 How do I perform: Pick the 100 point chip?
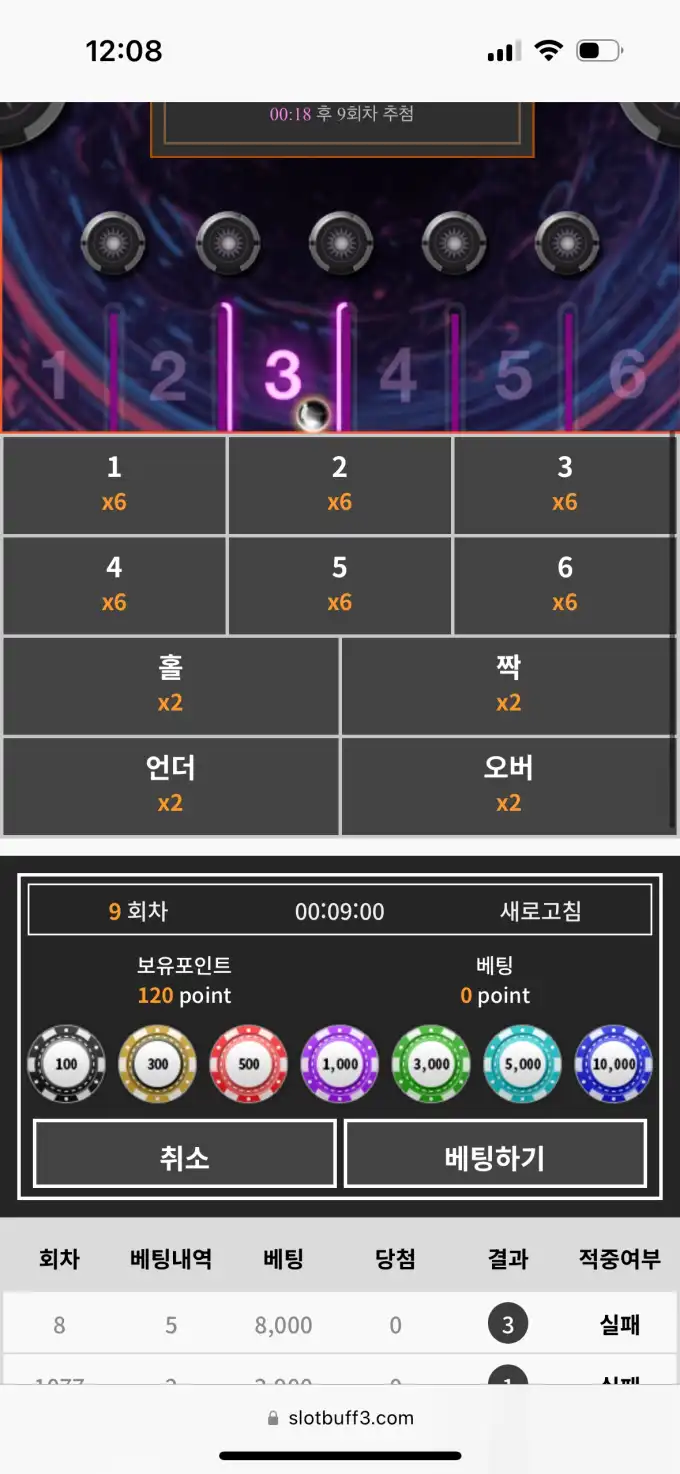point(66,1064)
